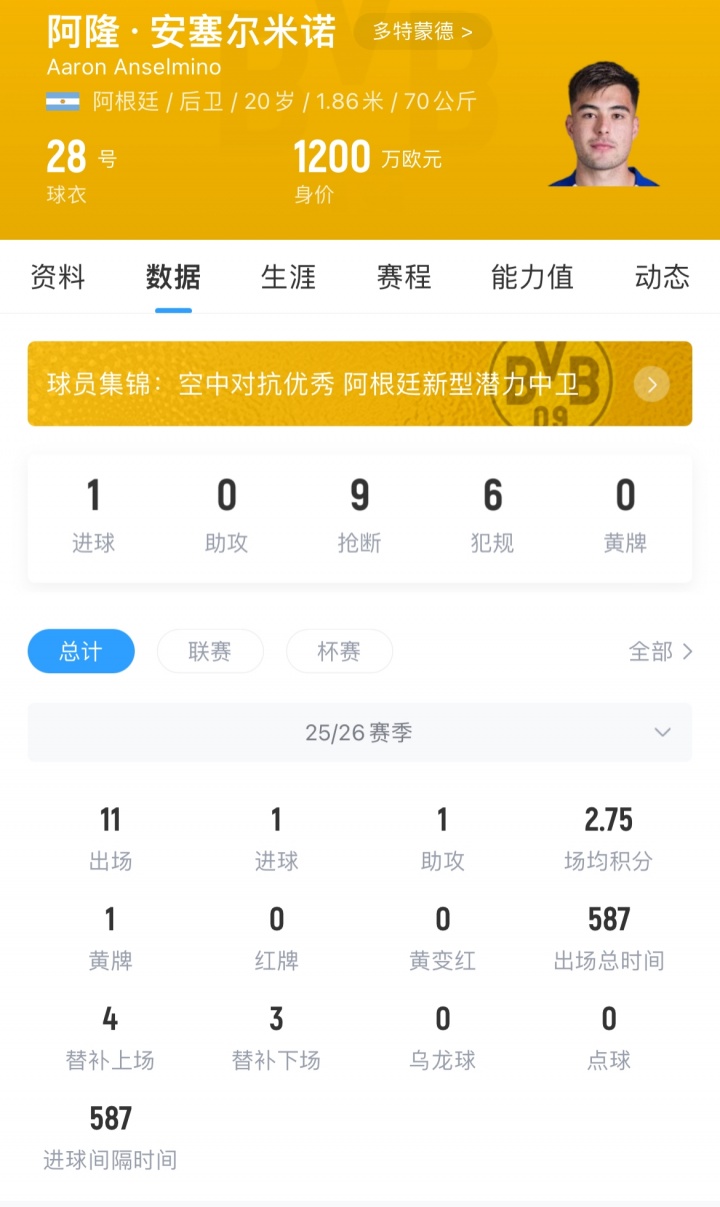
Task: Filter stats by 联赛
Action: 210,652
